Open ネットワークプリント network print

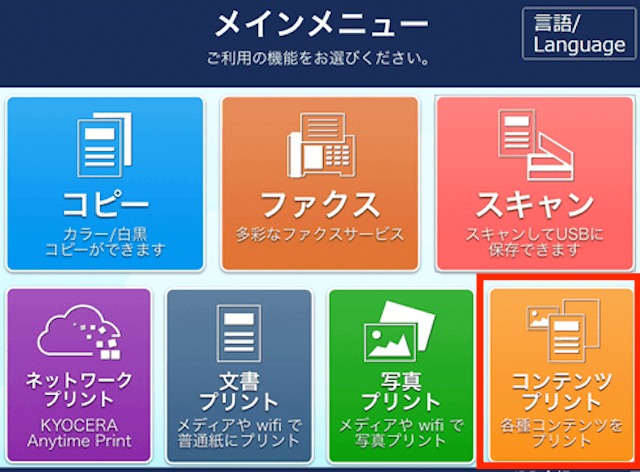tap(78, 375)
